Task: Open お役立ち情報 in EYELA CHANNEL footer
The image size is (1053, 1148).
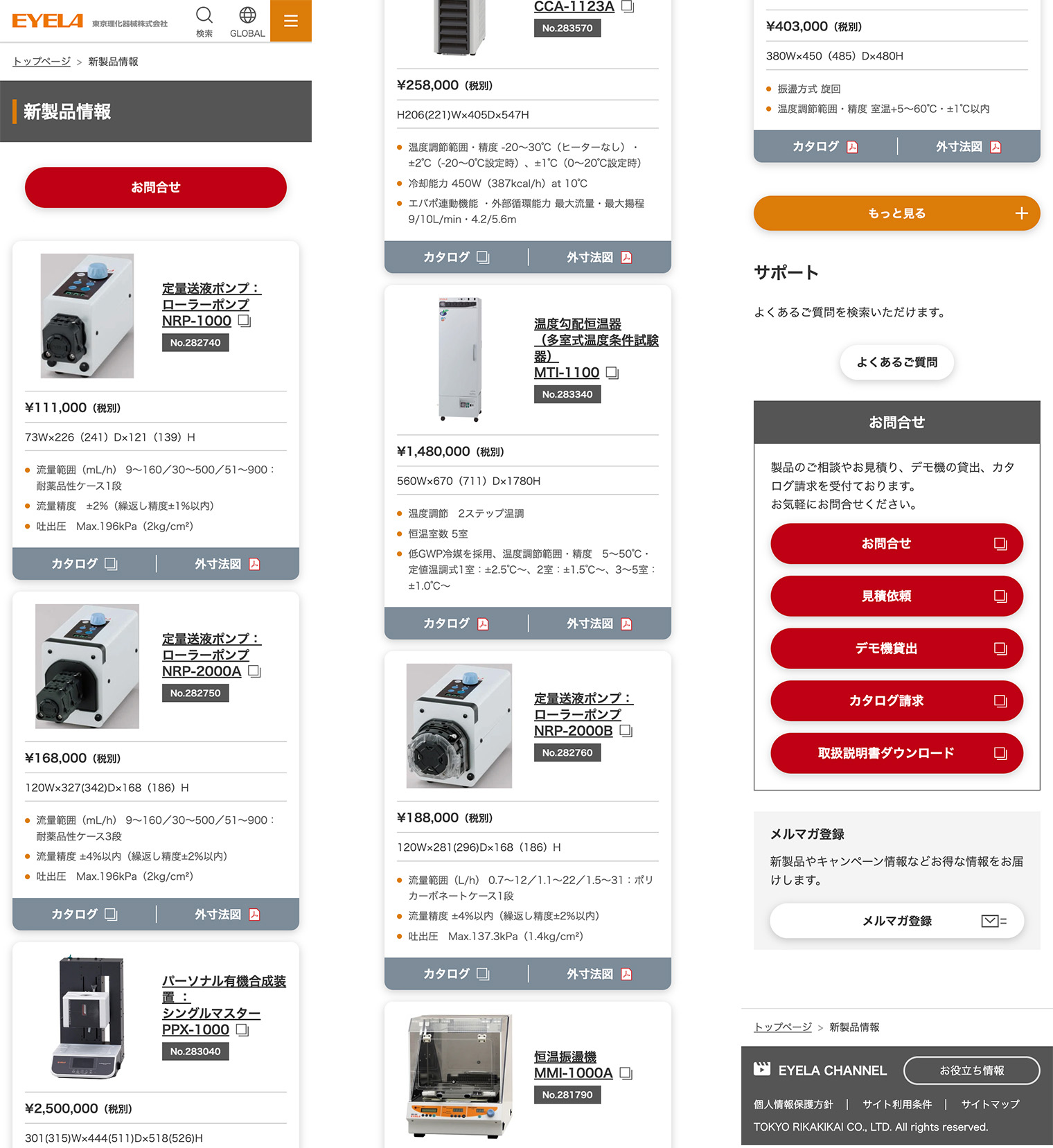Action: (971, 1070)
